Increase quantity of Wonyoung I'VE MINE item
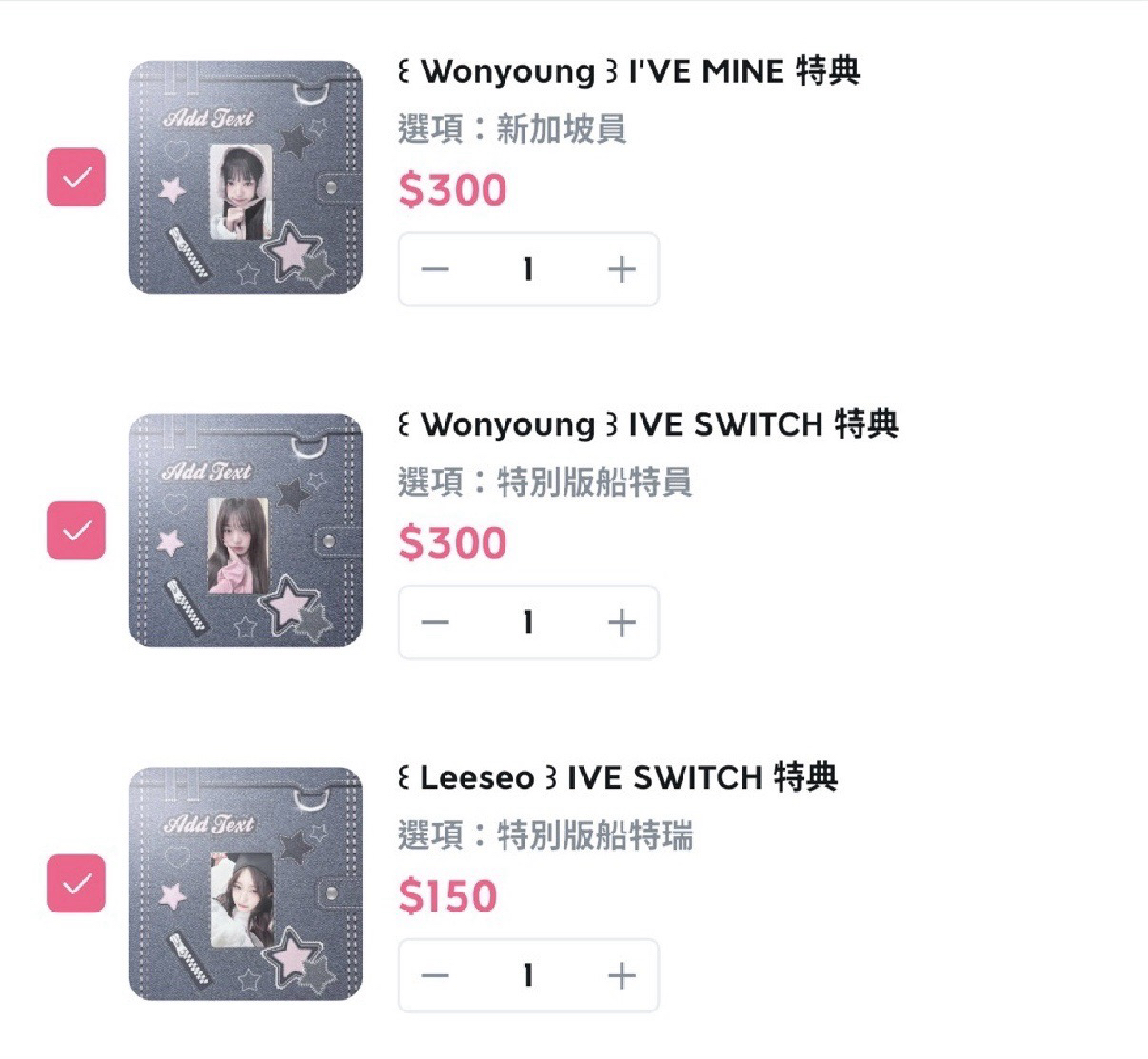 pos(622,269)
